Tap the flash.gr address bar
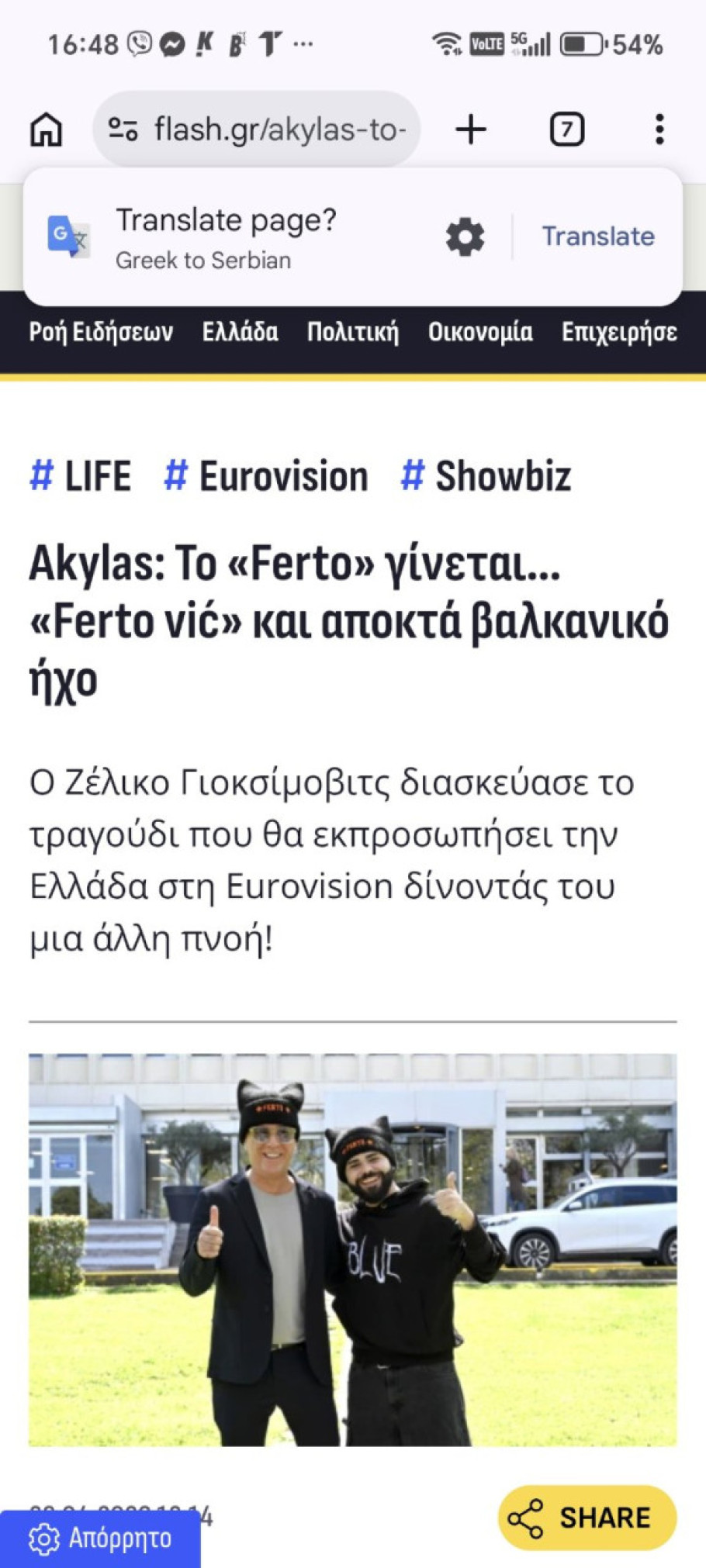The width and height of the screenshot is (706, 1568). (257, 129)
